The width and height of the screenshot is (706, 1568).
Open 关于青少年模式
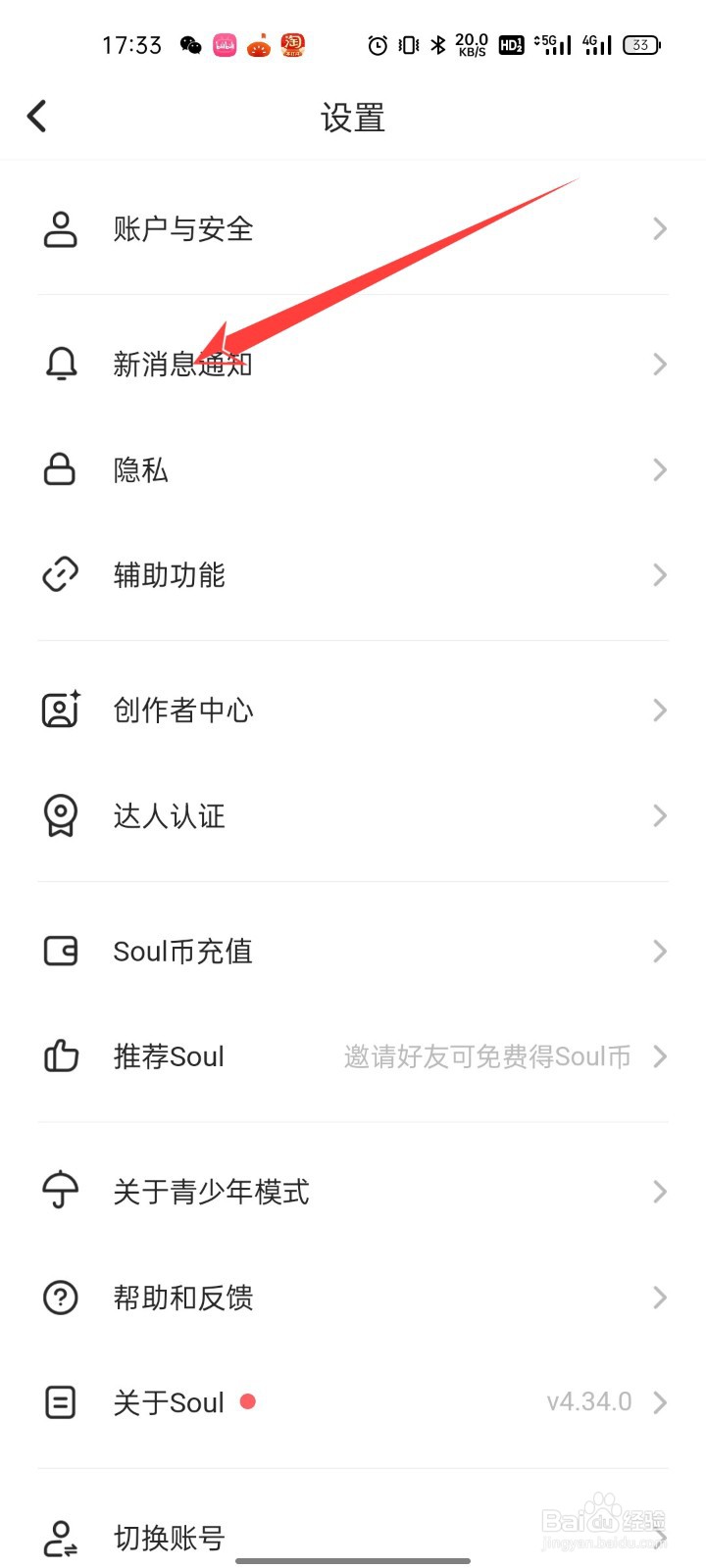(x=353, y=1192)
